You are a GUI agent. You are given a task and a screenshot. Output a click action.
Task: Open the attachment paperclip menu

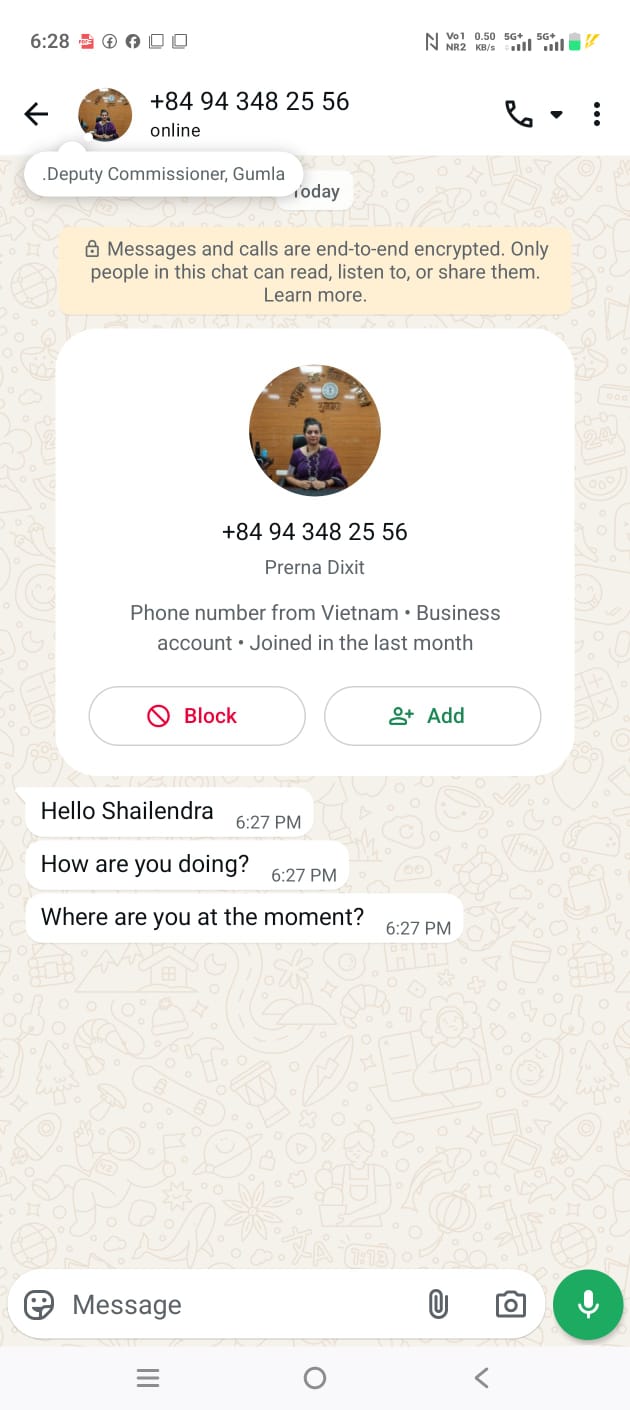pyautogui.click(x=438, y=1305)
